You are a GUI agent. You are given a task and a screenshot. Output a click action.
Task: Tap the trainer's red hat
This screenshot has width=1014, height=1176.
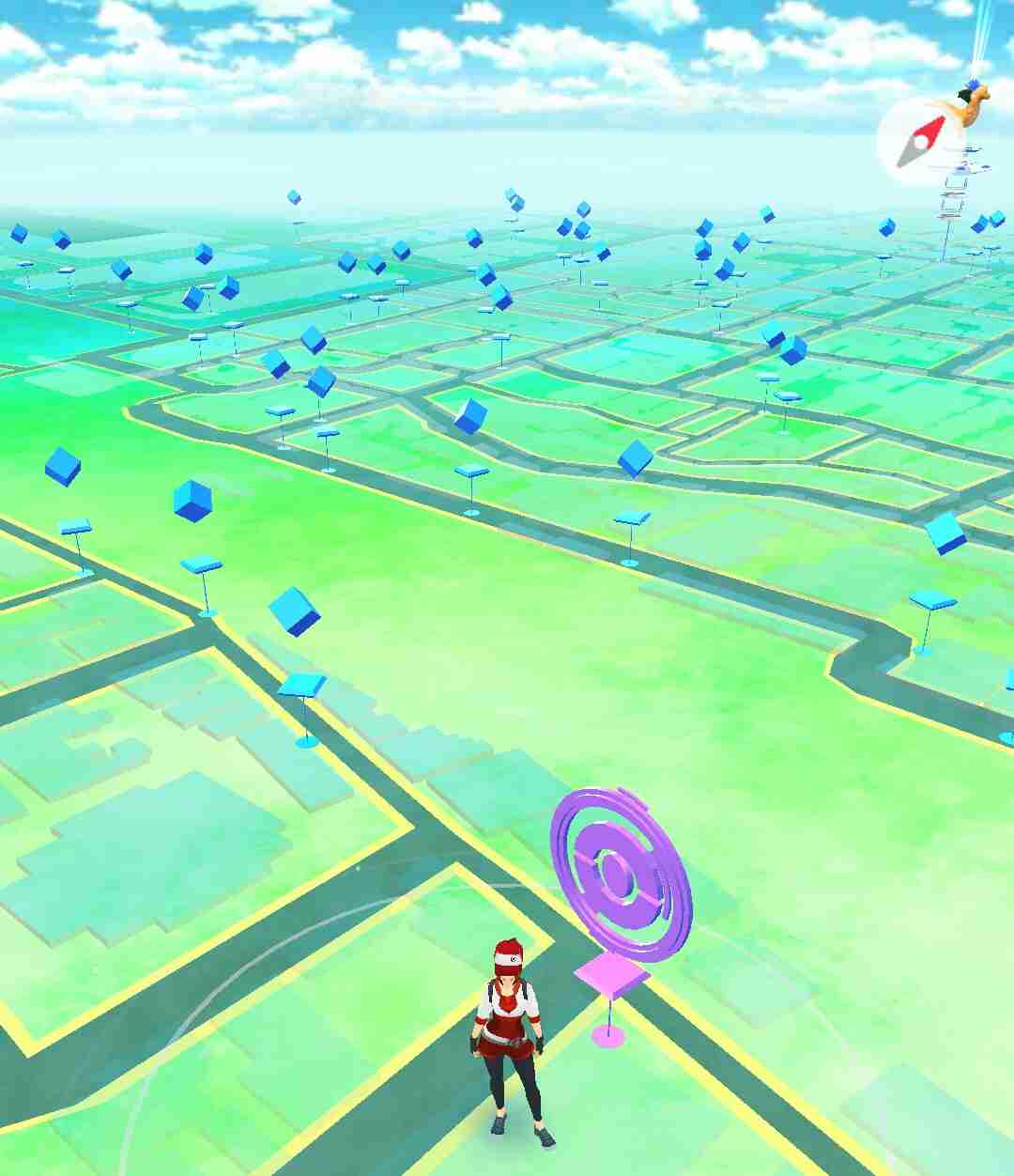[x=507, y=956]
